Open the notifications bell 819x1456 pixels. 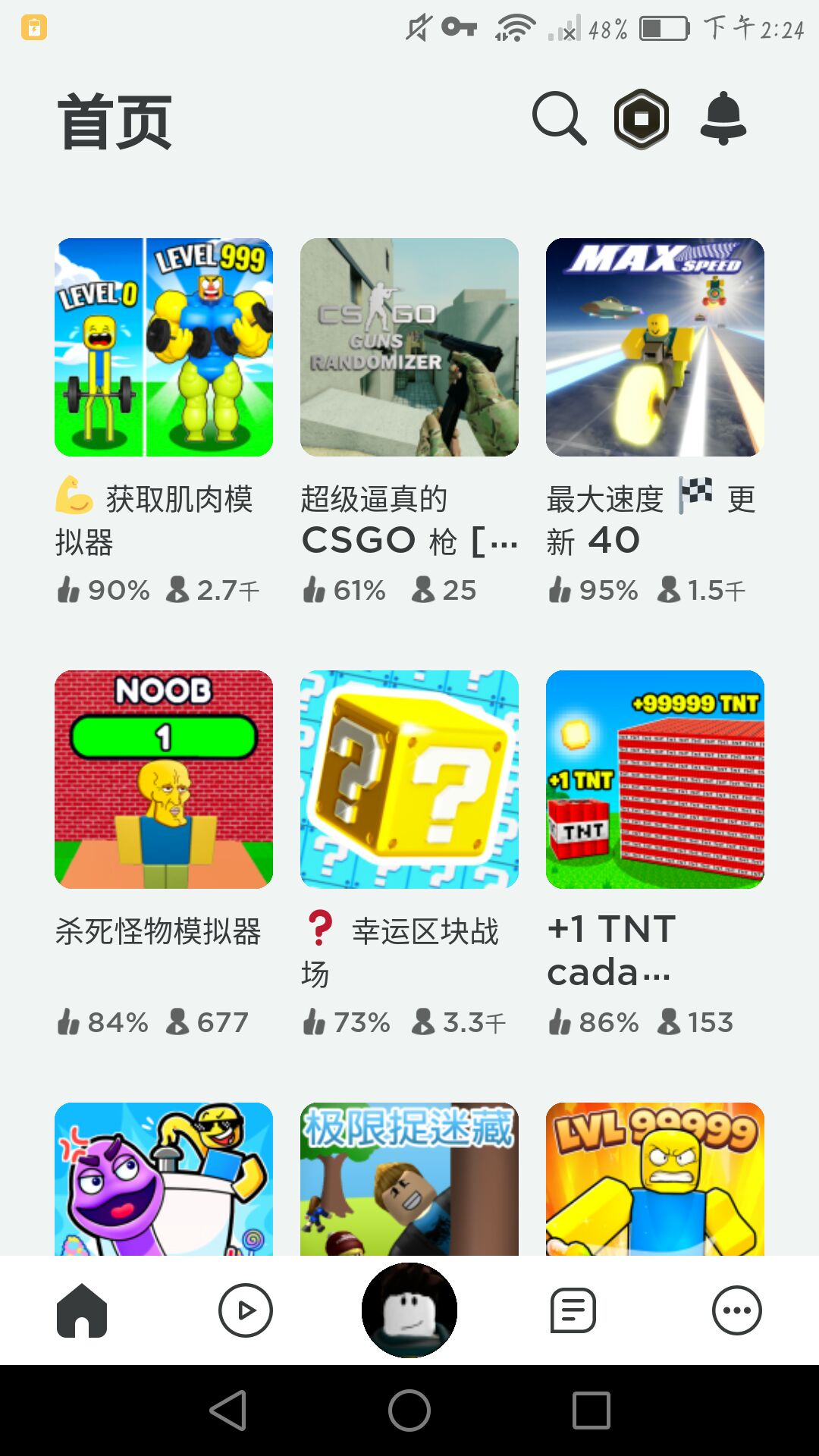coord(723,118)
